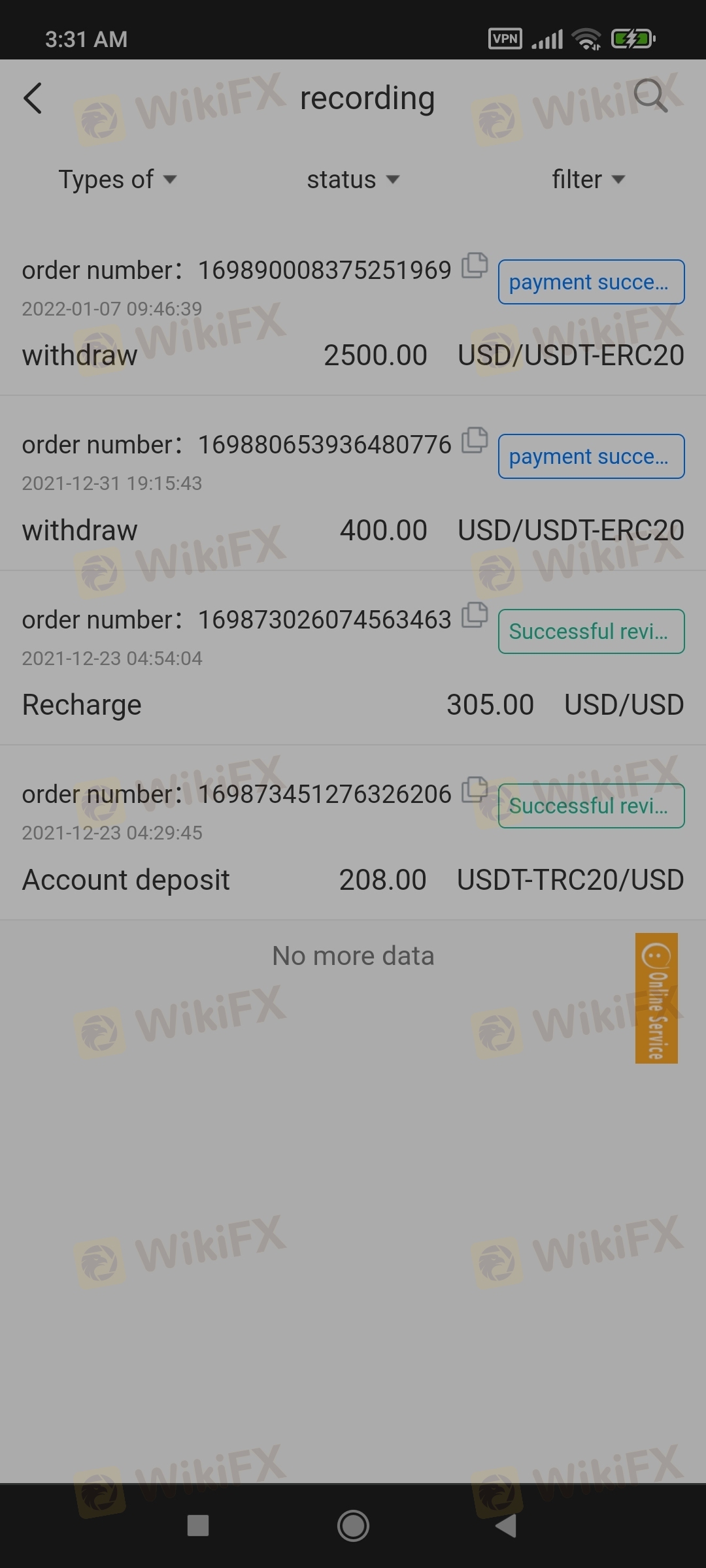Image resolution: width=706 pixels, height=1568 pixels.
Task: View the 208.00 Account deposit record
Action: (x=353, y=879)
